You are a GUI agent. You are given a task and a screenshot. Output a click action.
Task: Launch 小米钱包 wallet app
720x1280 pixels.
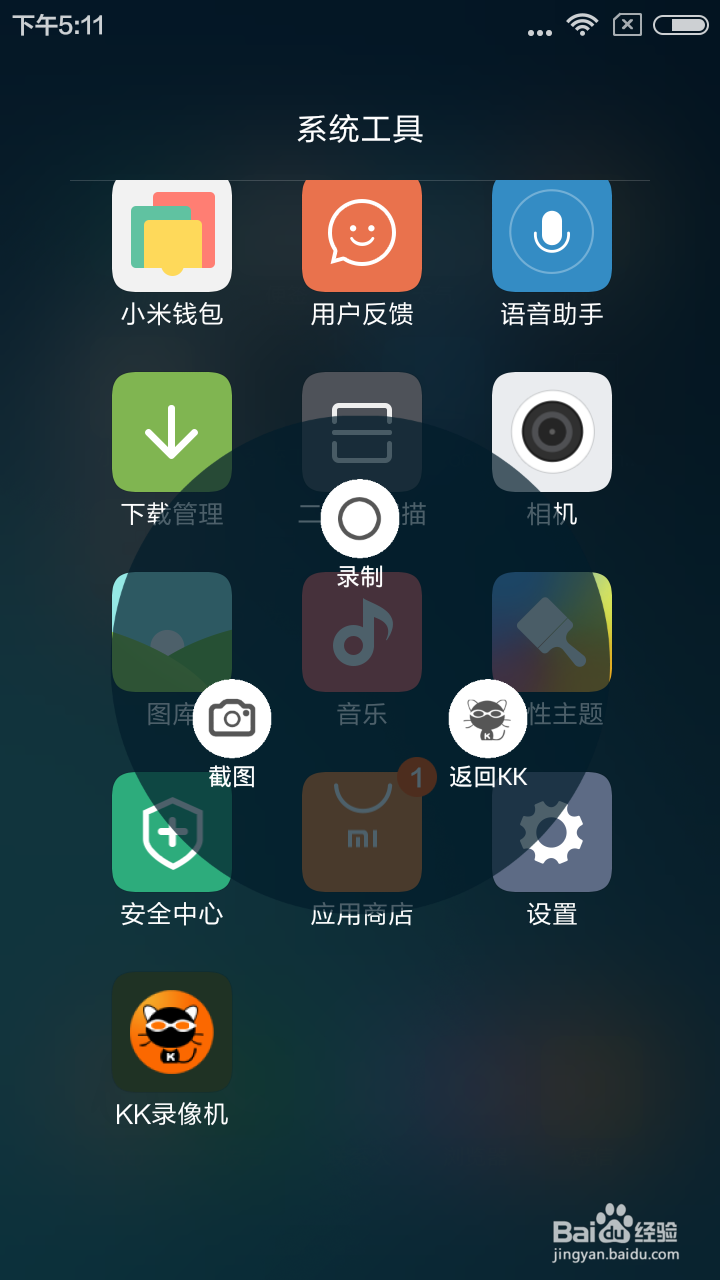[x=171, y=234]
